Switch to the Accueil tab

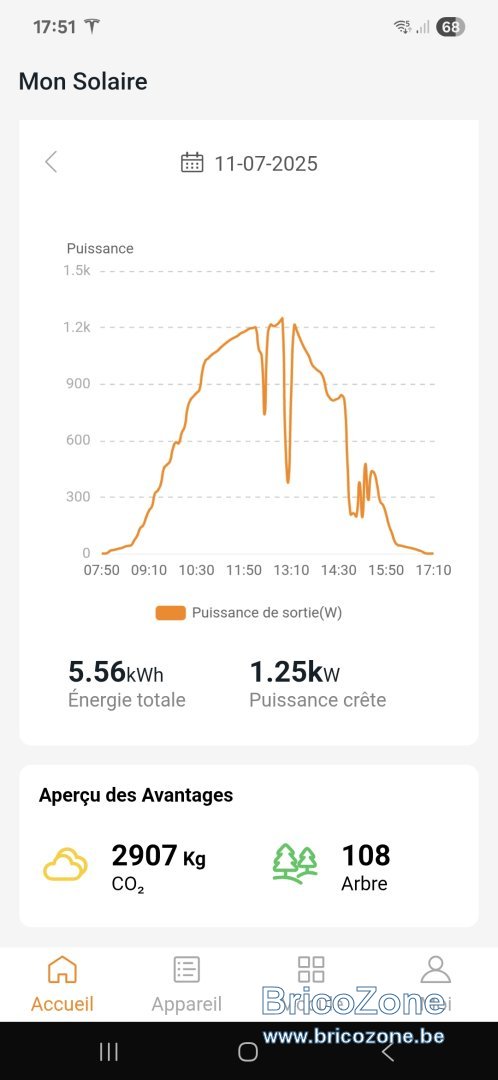(62, 984)
